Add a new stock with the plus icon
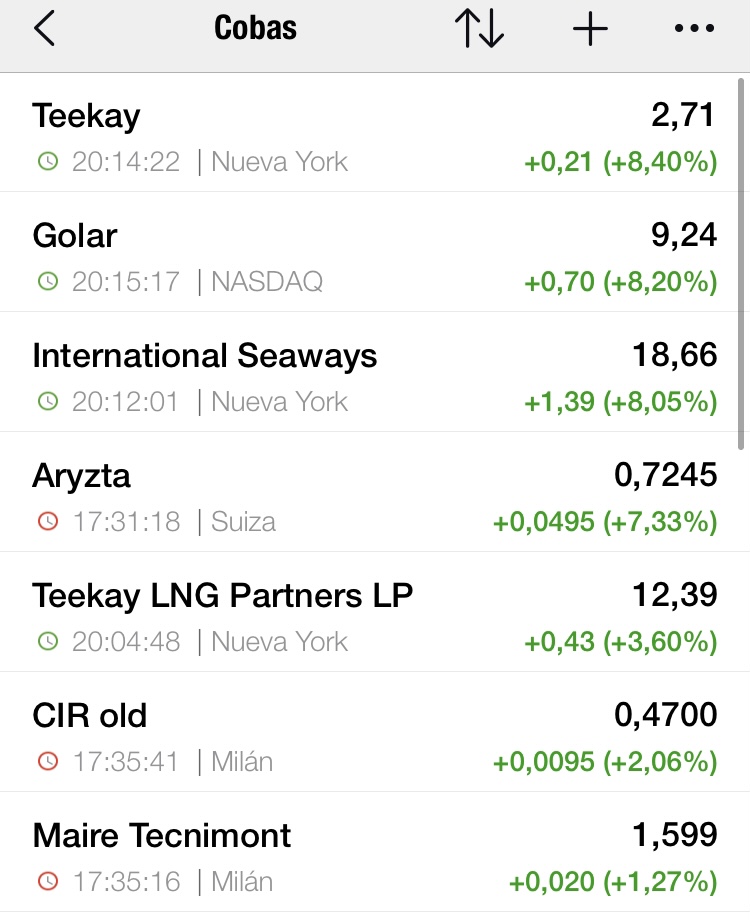The height and width of the screenshot is (920, 750). point(590,30)
